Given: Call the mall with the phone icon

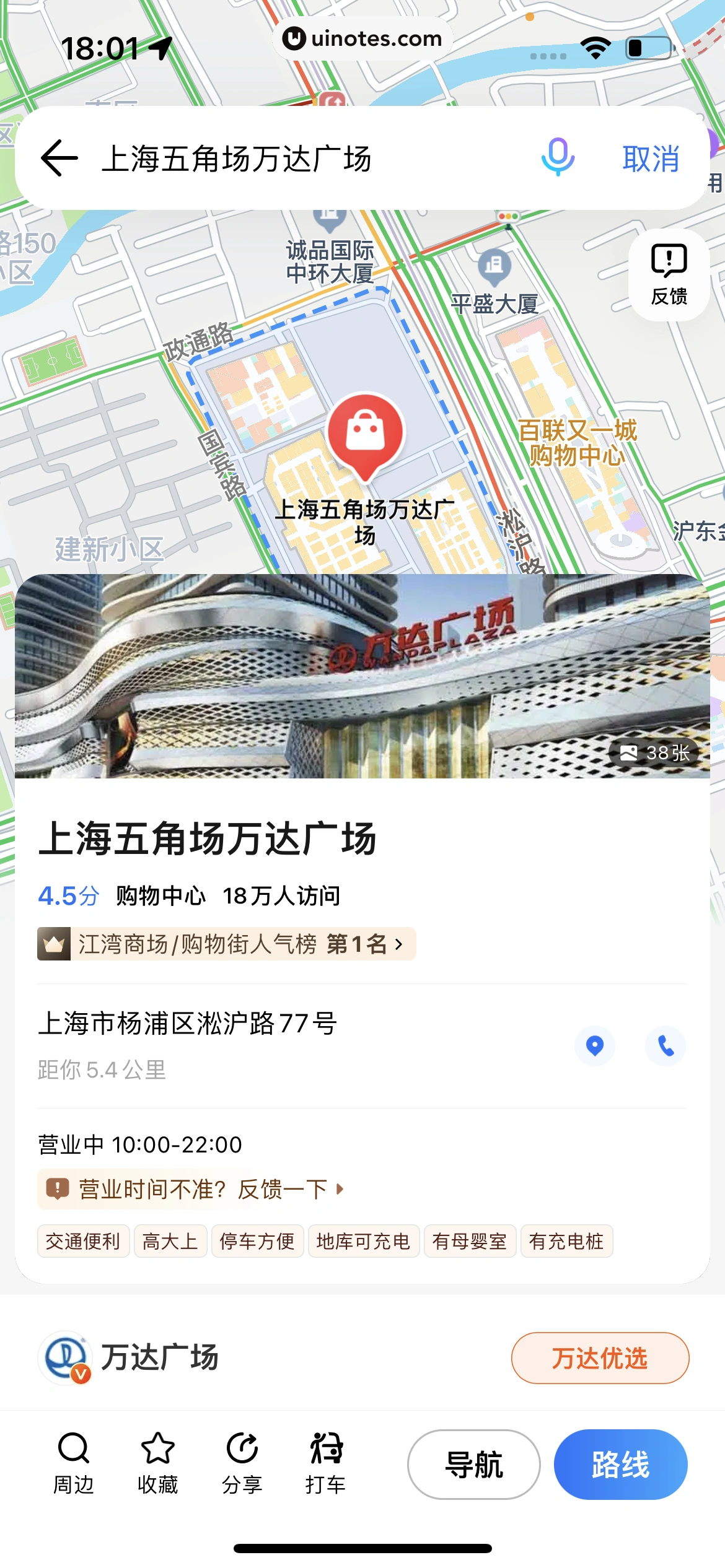Looking at the screenshot, I should (x=666, y=1045).
